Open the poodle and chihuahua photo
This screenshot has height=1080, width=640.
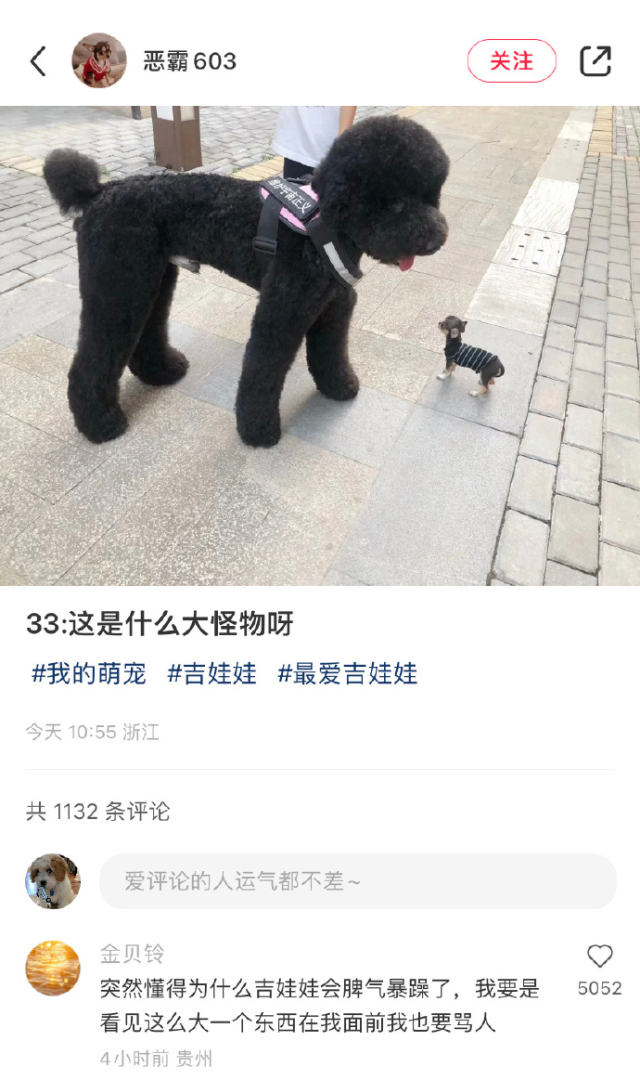(320, 345)
